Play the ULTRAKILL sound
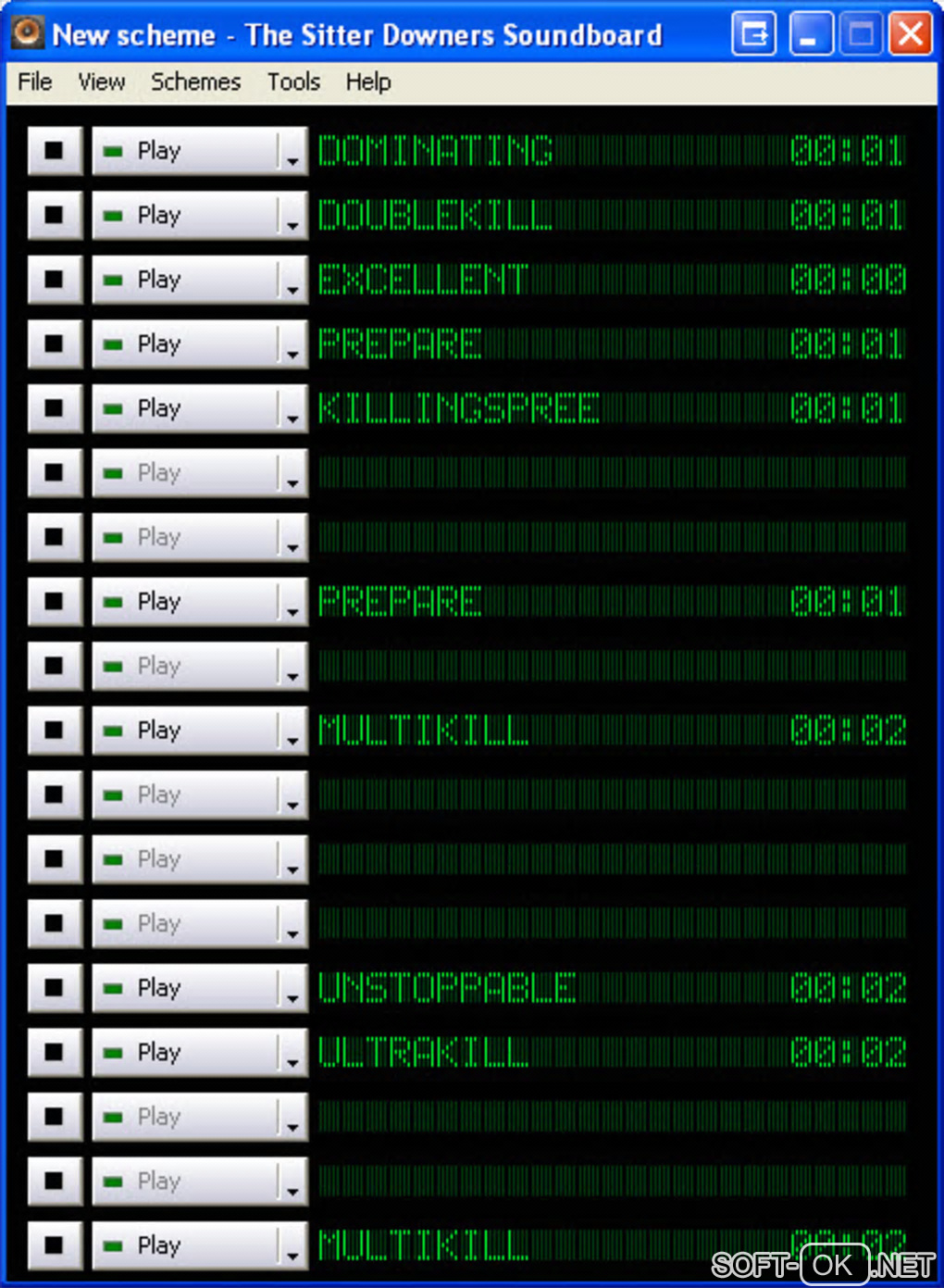The width and height of the screenshot is (944, 1288). pos(185,1052)
